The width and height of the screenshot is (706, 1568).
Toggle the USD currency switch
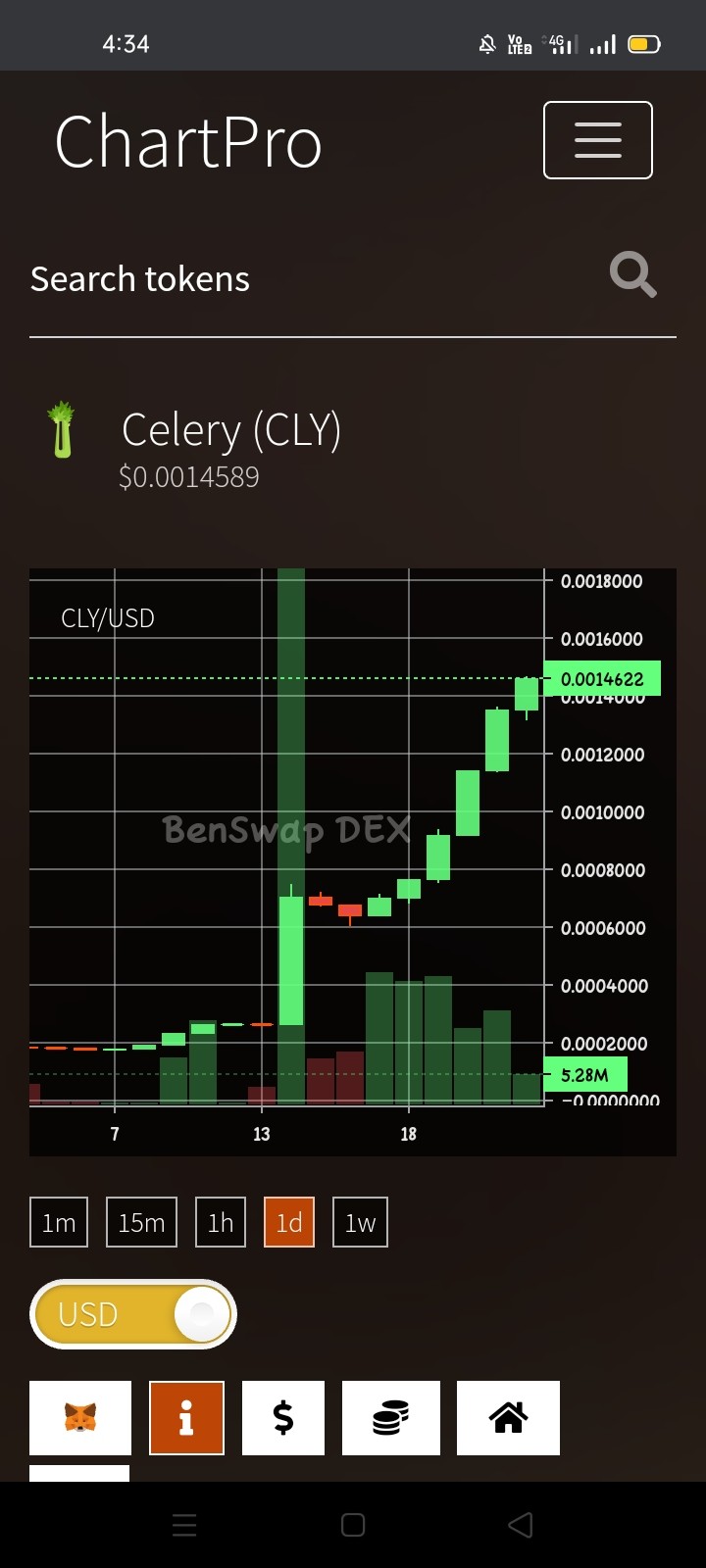[133, 1314]
